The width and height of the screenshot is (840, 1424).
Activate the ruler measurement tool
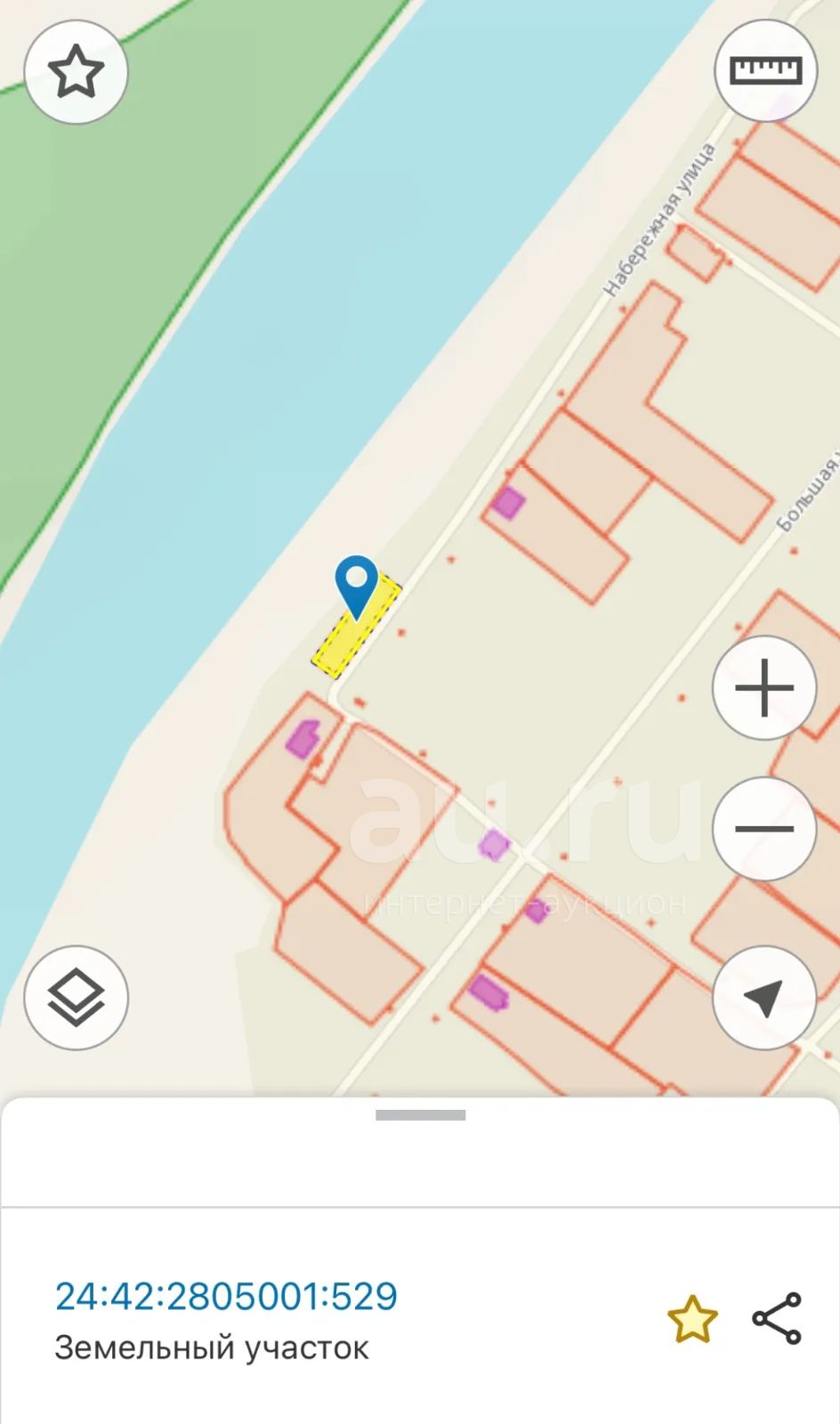766,69
